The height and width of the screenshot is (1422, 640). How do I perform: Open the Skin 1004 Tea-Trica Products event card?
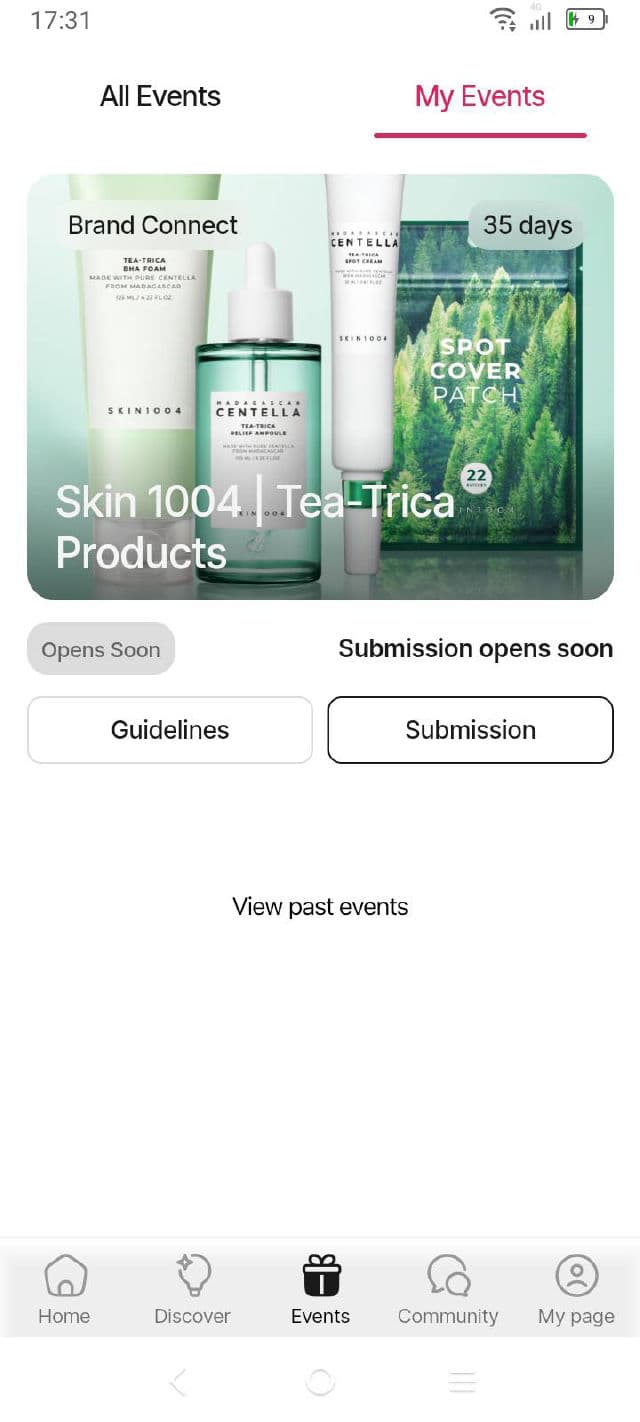(320, 387)
